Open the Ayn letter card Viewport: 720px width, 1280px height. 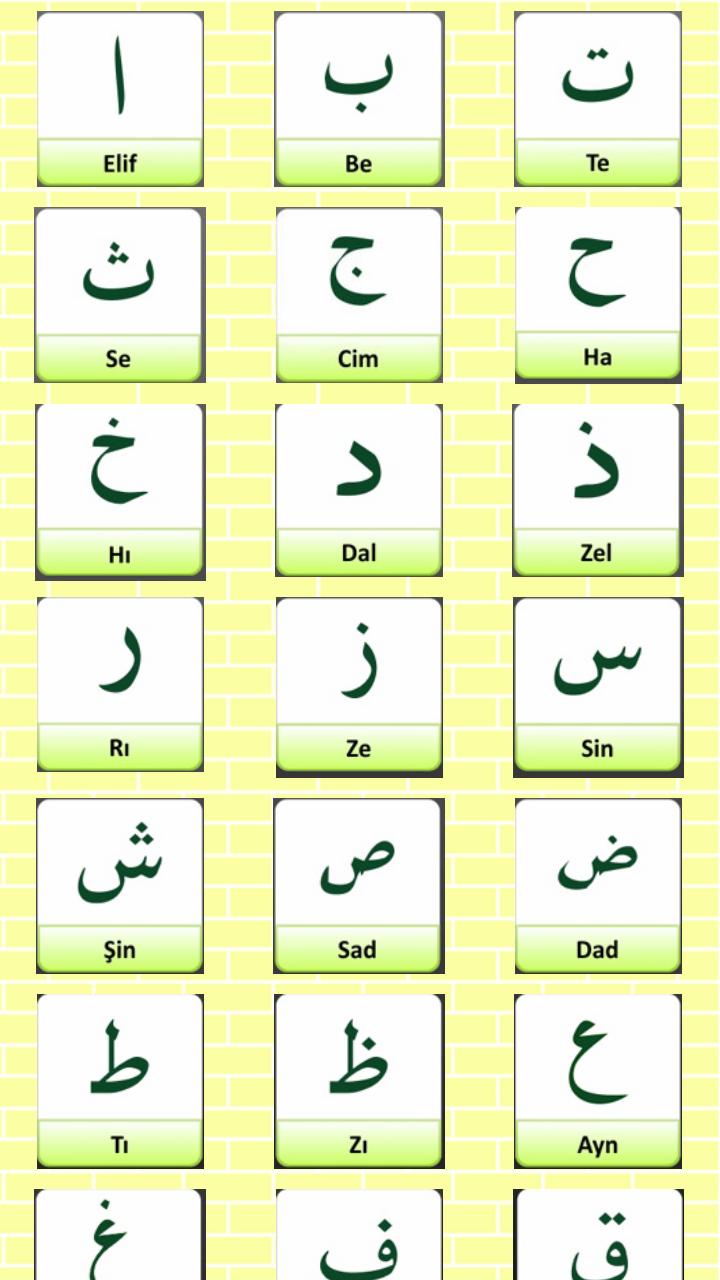598,1081
